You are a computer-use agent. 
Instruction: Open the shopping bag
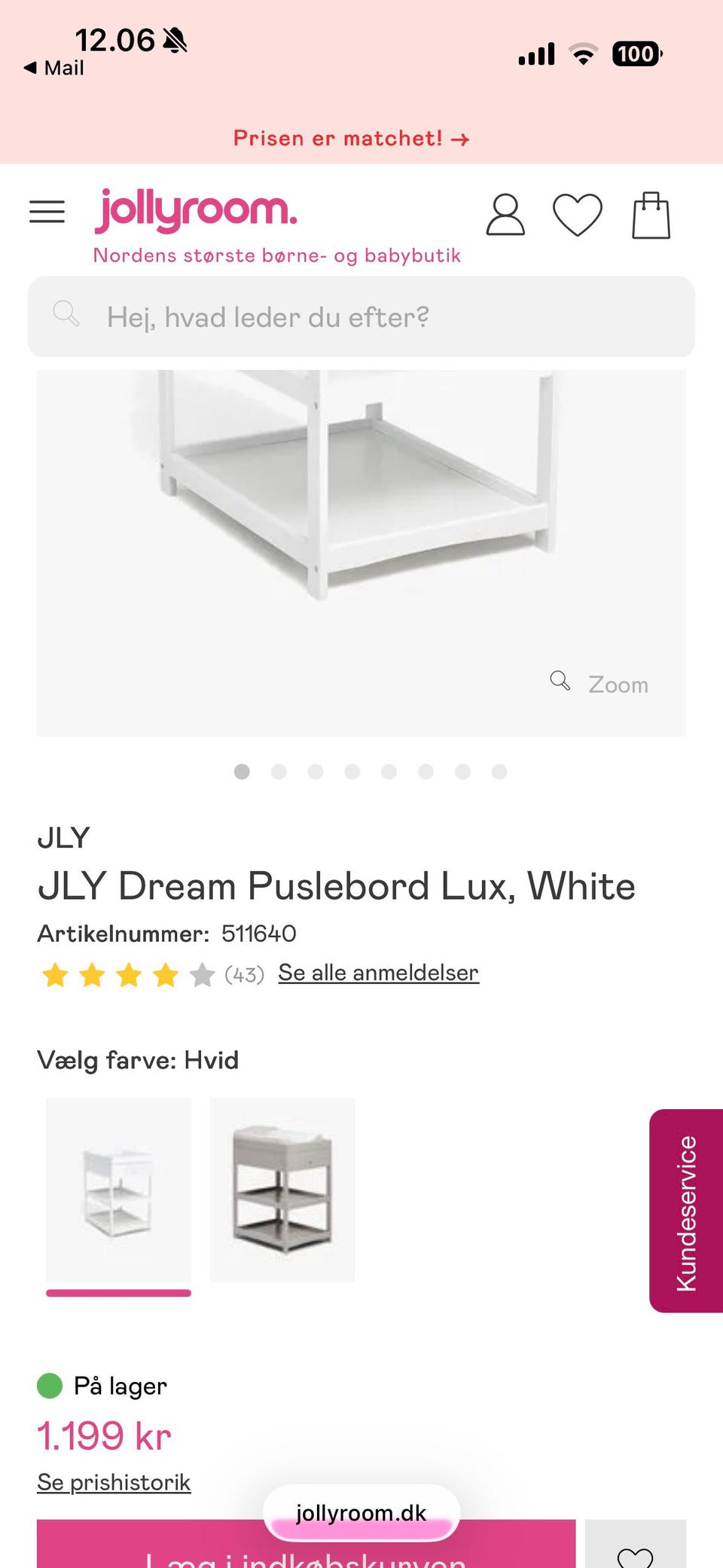pos(651,215)
